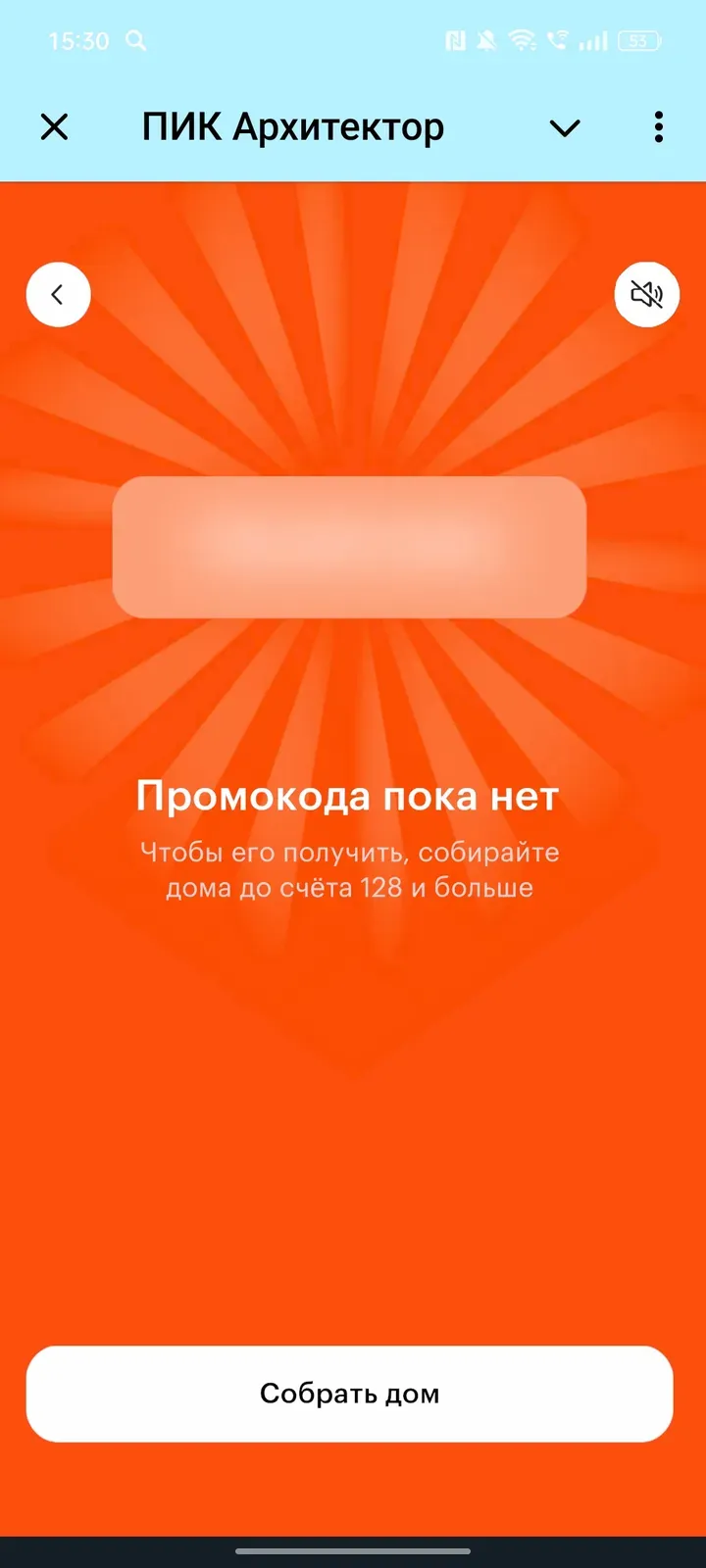Tap the Собрать дом button

coord(349,1393)
